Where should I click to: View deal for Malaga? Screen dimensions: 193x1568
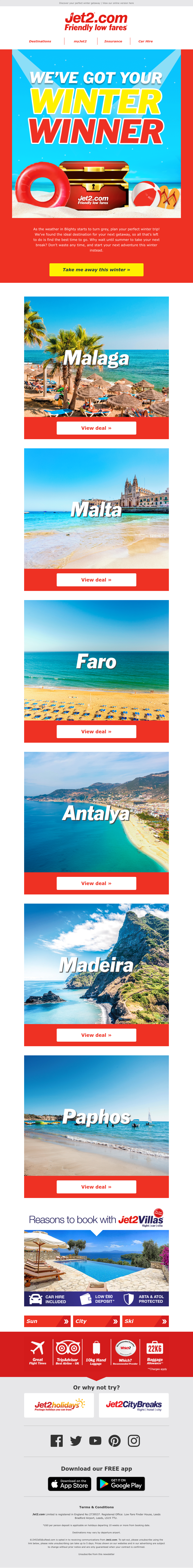(x=96, y=428)
